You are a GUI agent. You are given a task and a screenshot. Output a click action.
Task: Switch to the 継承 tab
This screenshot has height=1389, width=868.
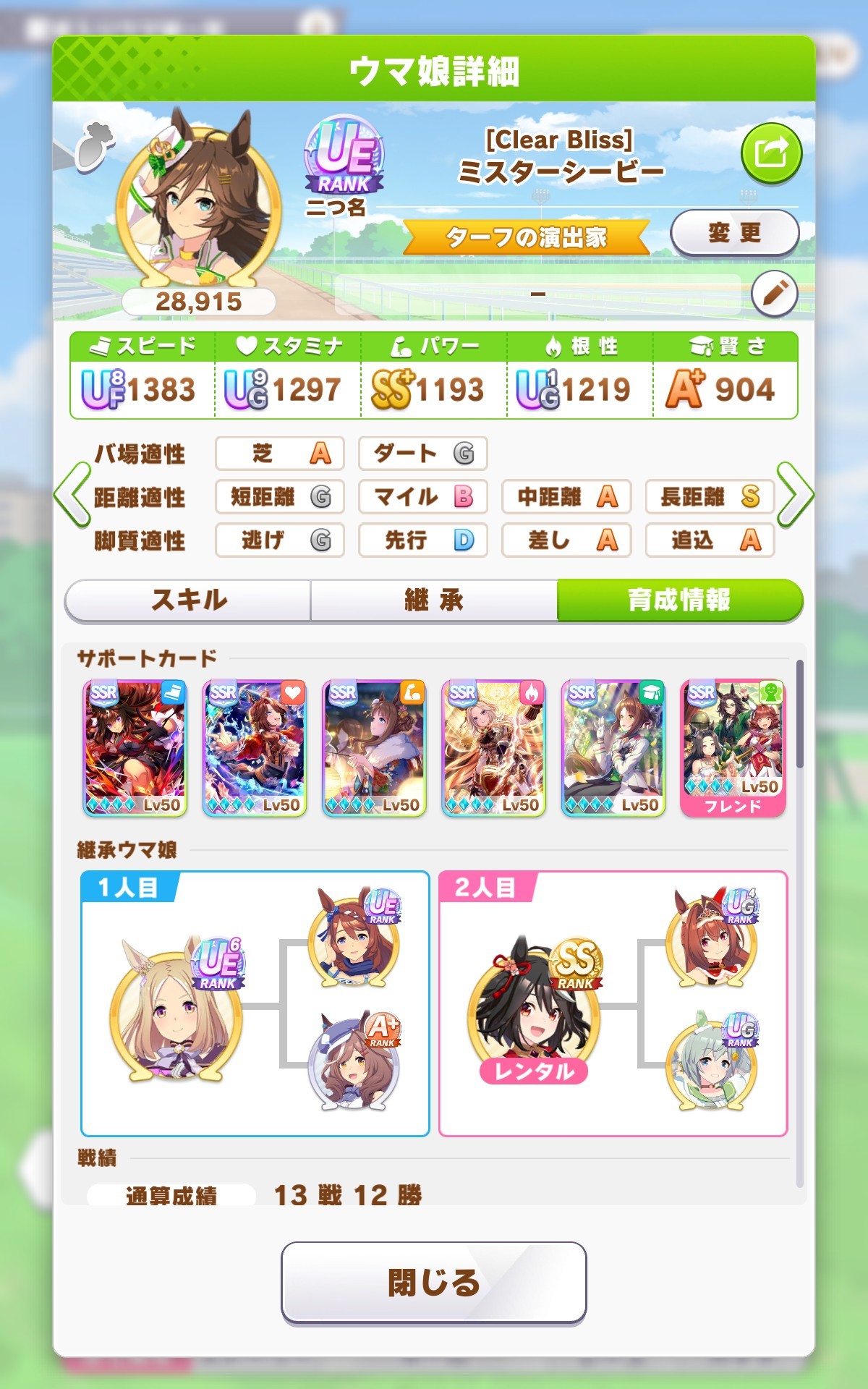[x=434, y=600]
